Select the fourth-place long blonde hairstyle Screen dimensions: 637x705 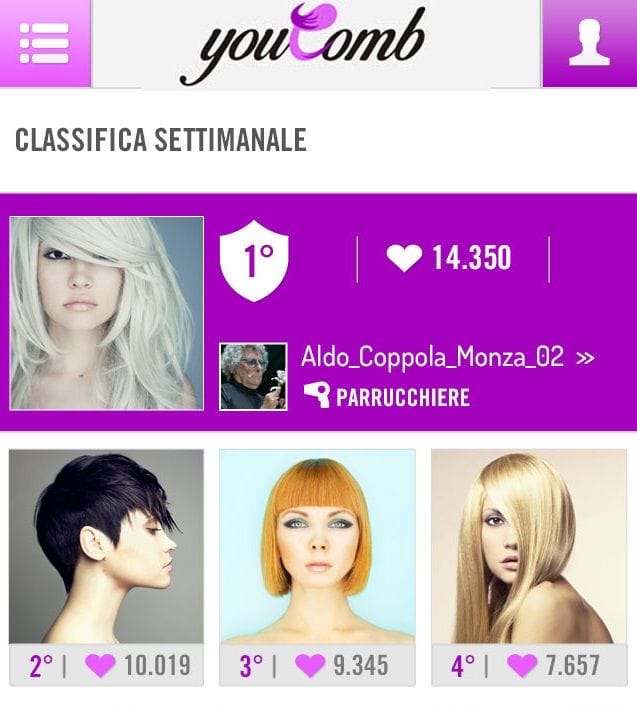click(x=528, y=546)
